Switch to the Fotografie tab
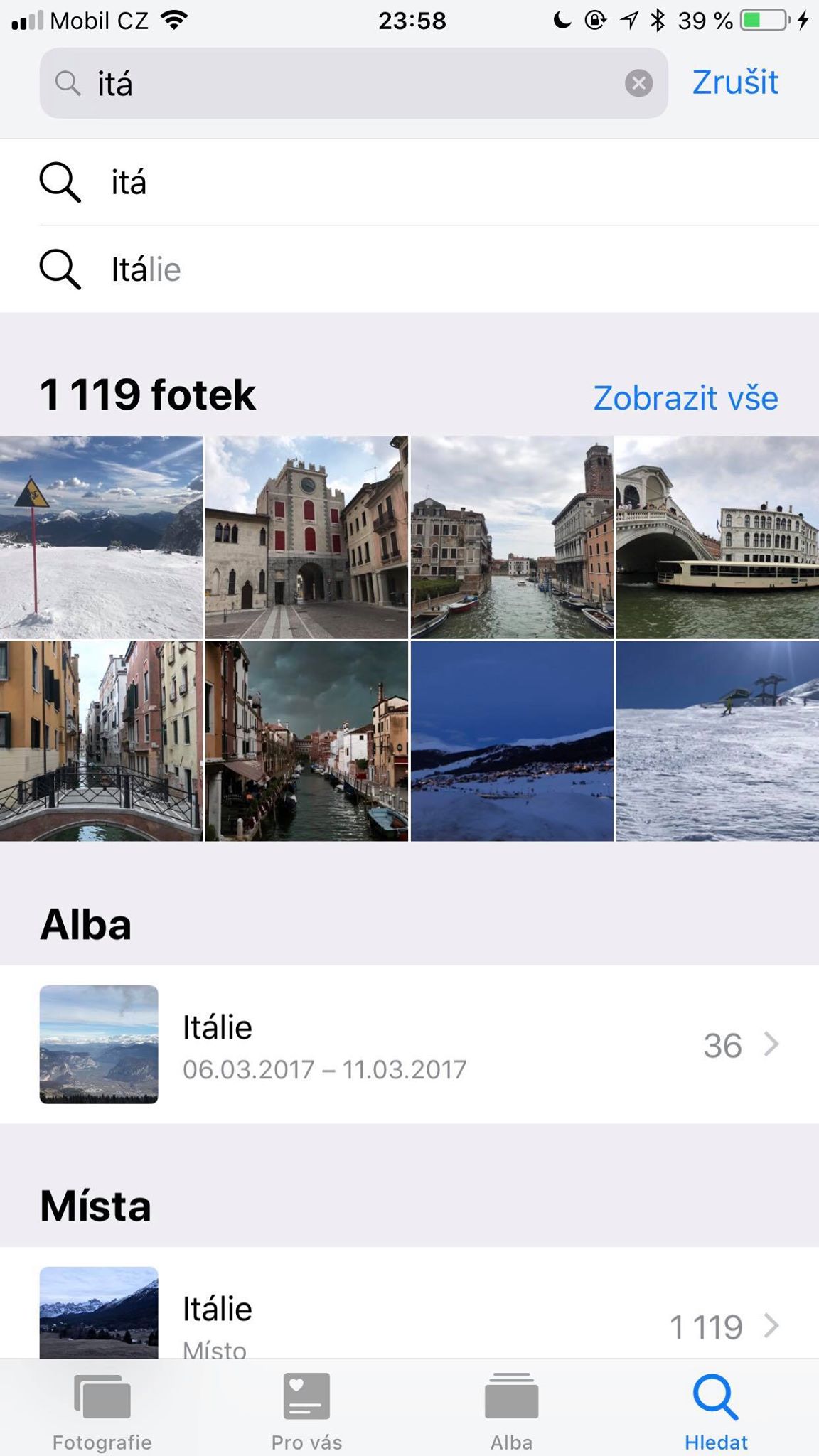The width and height of the screenshot is (819, 1456). [102, 1411]
